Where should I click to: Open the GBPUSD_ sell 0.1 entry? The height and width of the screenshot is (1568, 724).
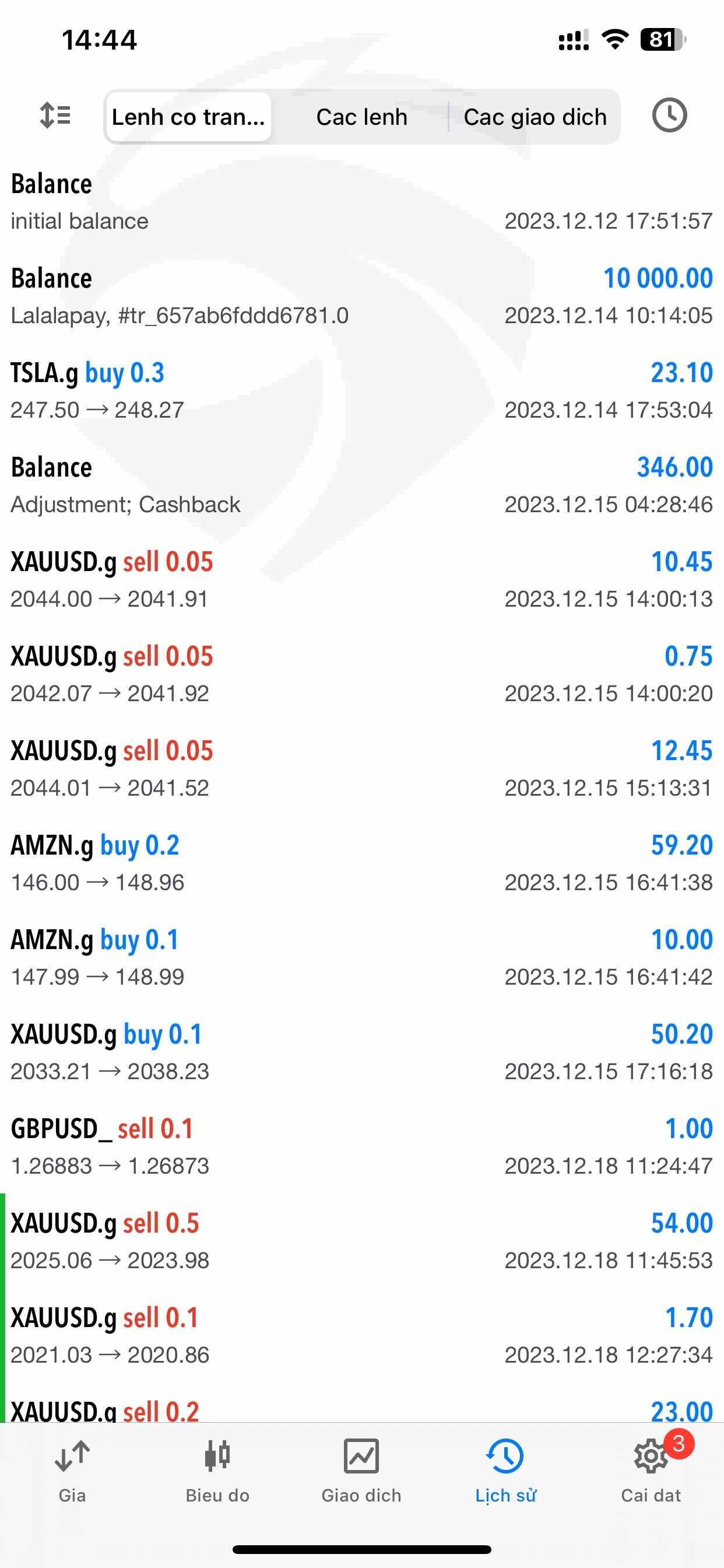coord(362,1147)
